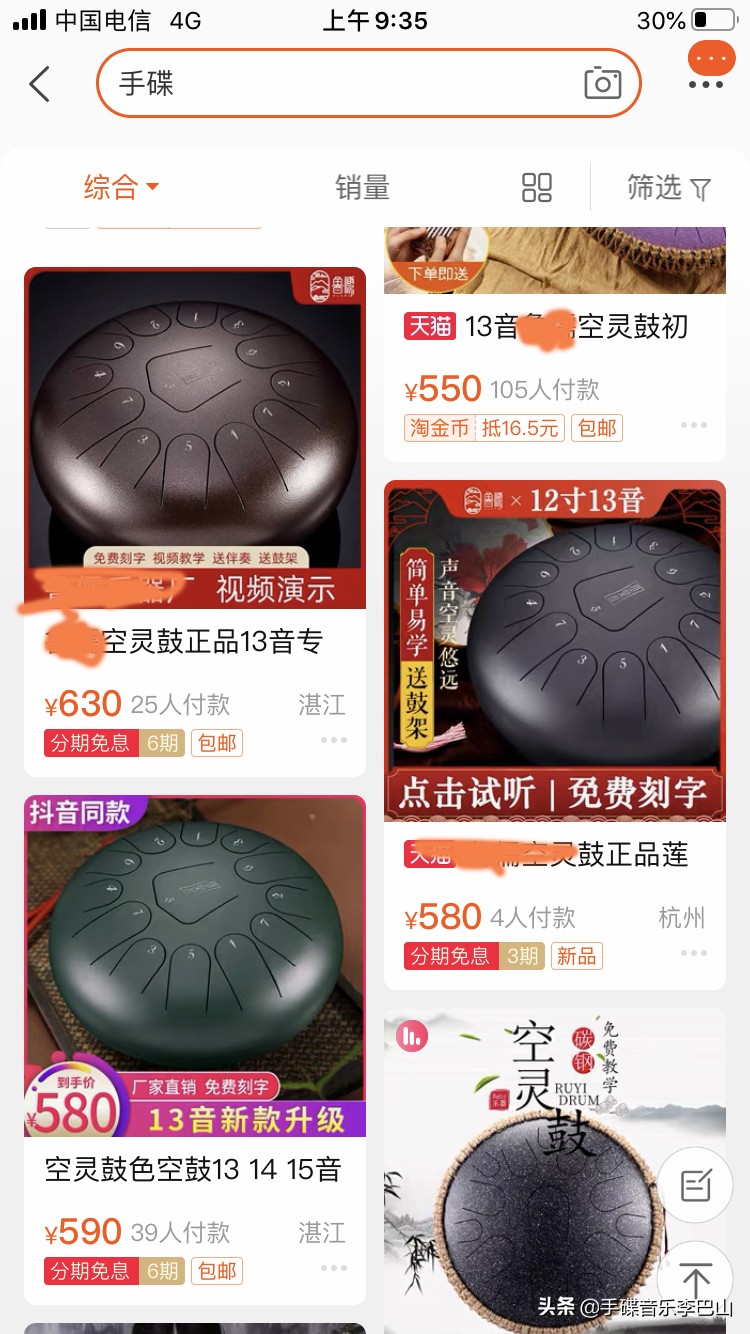Tap the 手碟 search input field
Viewport: 750px width, 1334px height.
300,84
